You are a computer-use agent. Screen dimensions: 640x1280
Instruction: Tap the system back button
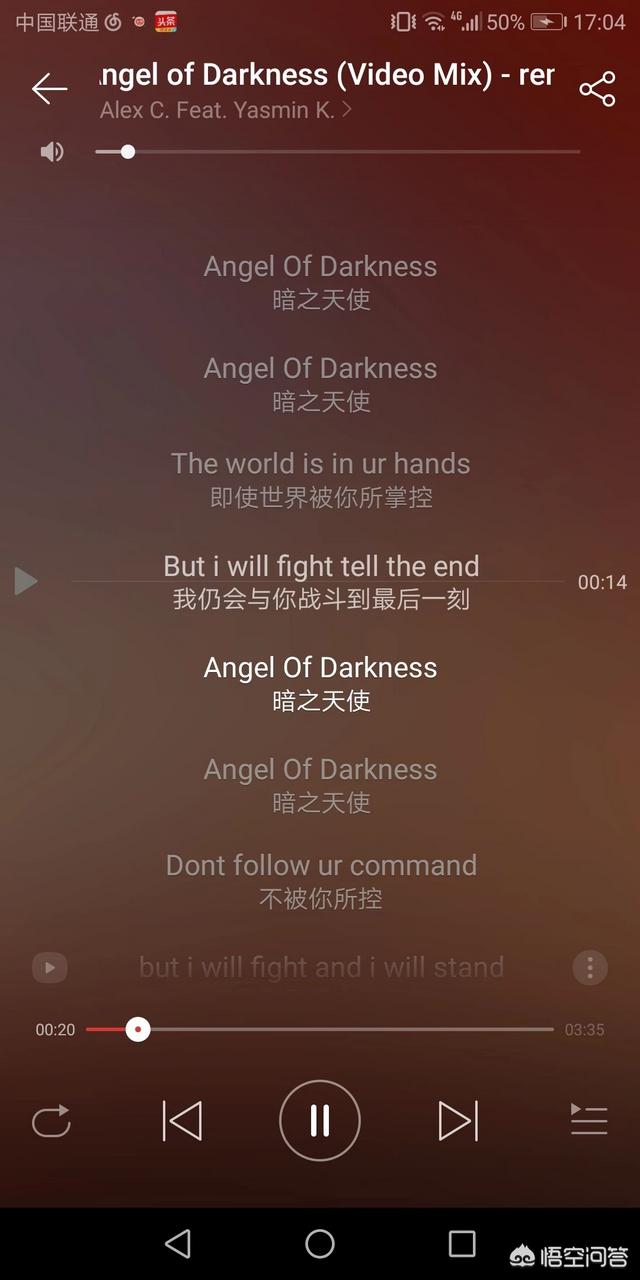tap(178, 1243)
